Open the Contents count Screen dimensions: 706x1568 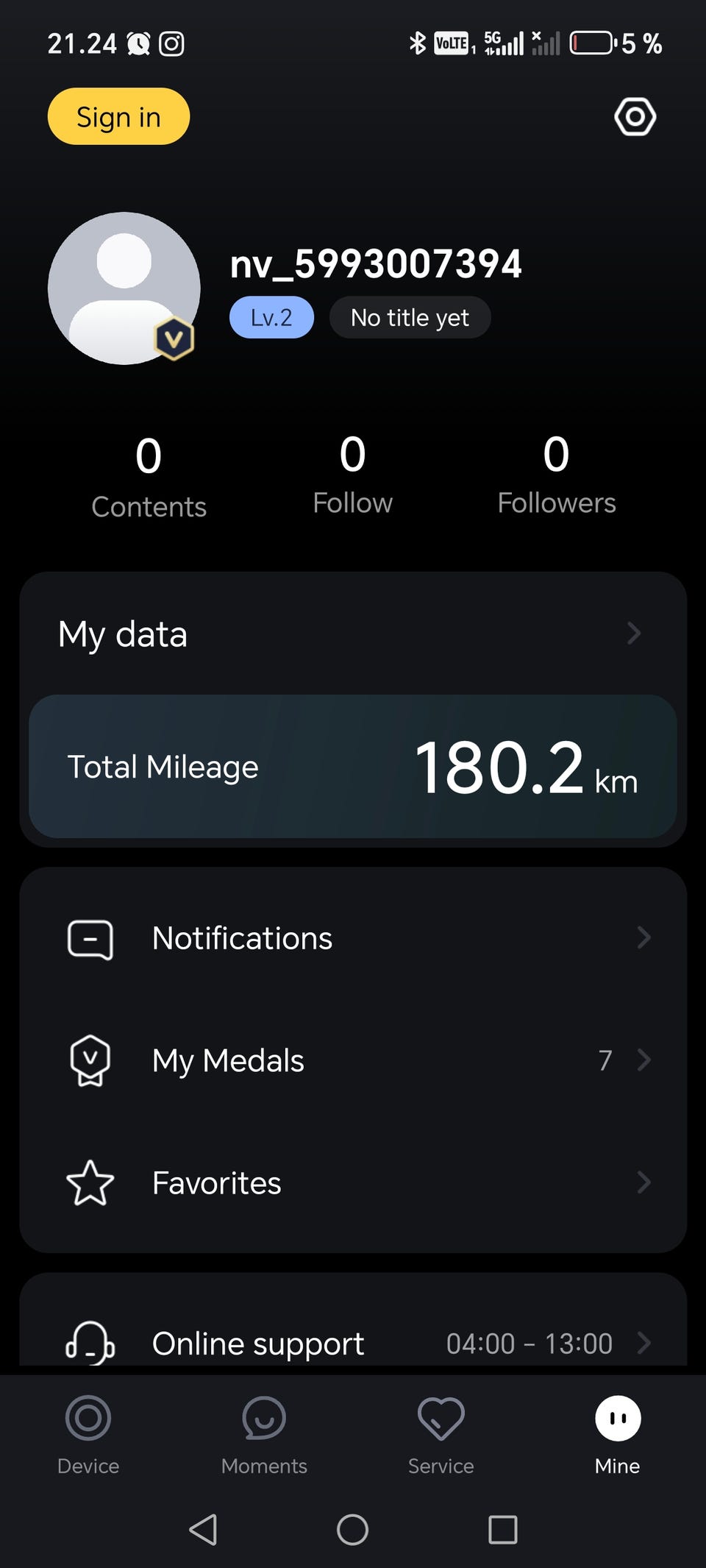(149, 477)
